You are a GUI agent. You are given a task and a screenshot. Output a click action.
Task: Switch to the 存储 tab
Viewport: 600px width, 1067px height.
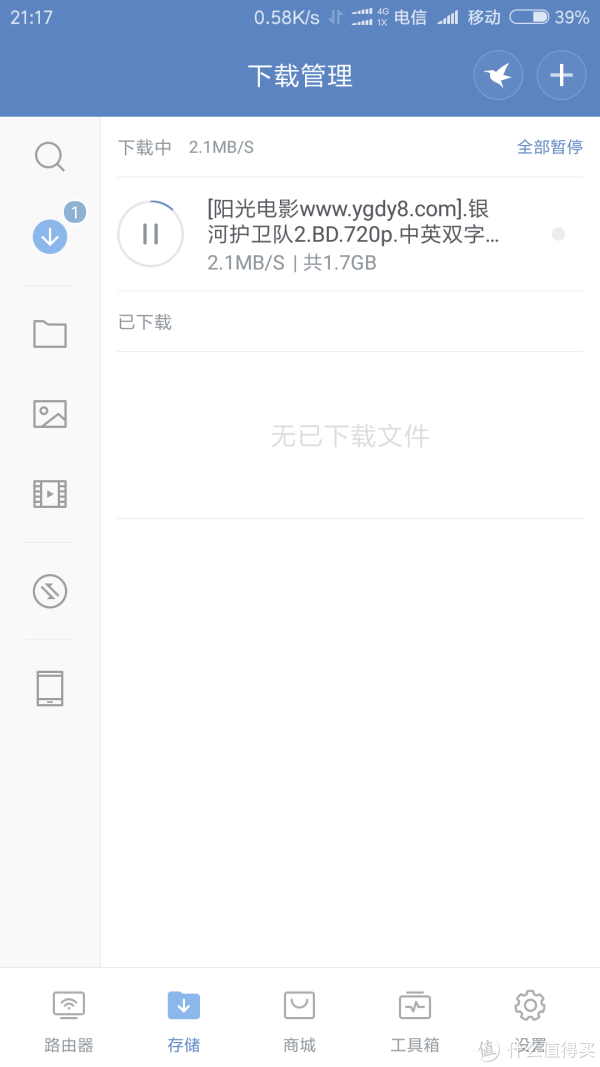click(x=184, y=1020)
